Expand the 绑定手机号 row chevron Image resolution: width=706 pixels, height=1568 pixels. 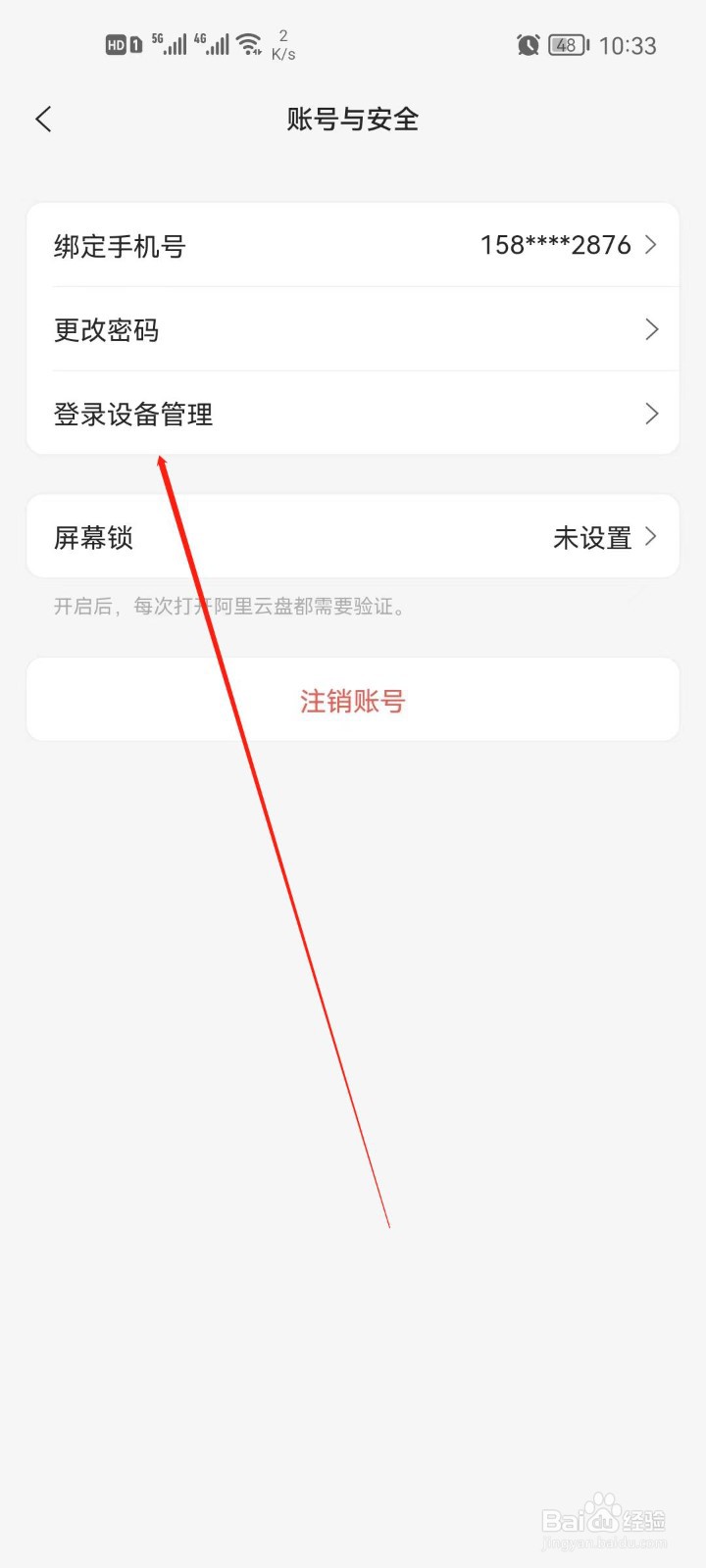click(650, 245)
